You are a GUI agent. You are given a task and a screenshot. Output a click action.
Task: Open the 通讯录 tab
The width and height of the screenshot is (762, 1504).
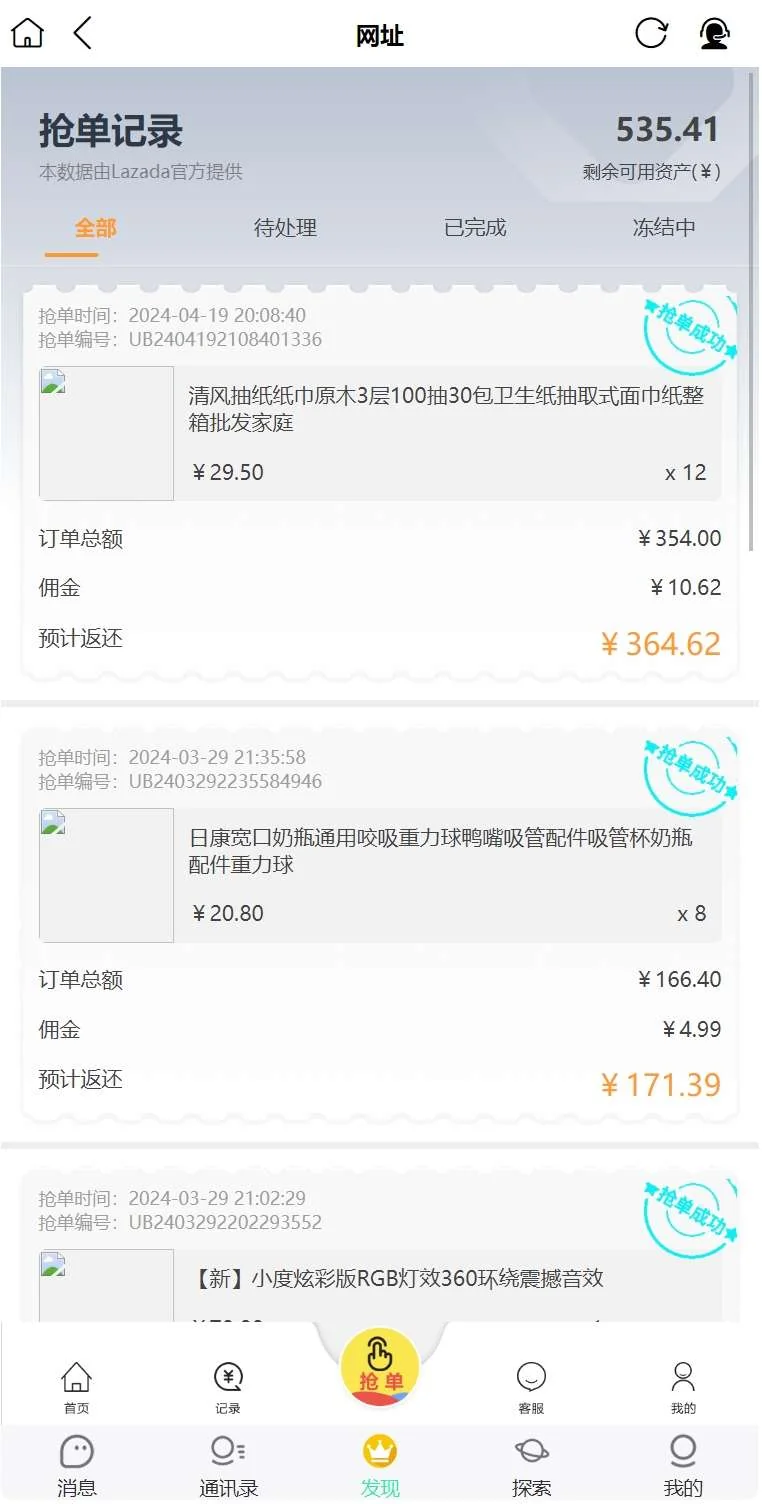click(228, 1466)
